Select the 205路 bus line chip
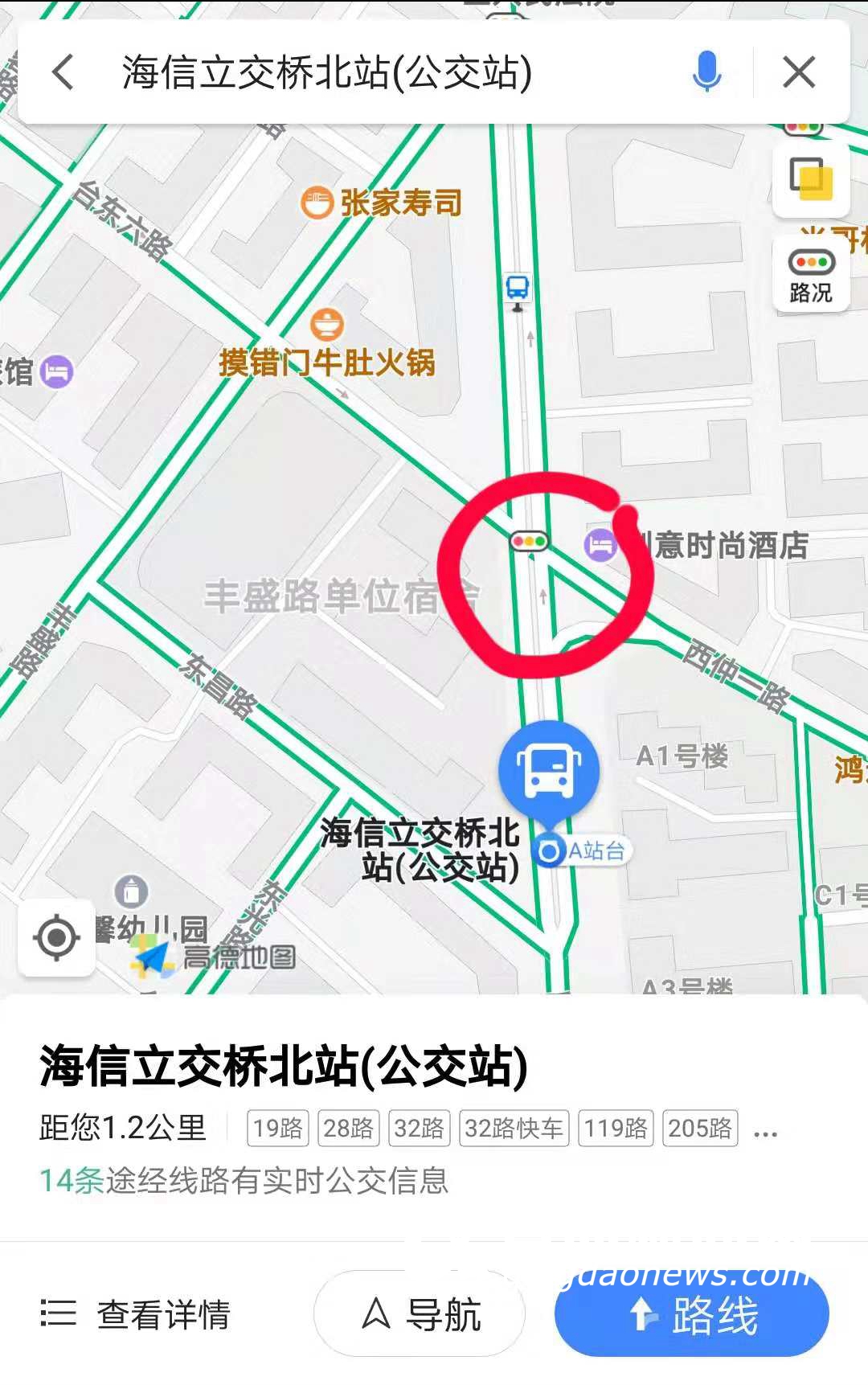Image resolution: width=868 pixels, height=1385 pixels. tap(699, 1128)
